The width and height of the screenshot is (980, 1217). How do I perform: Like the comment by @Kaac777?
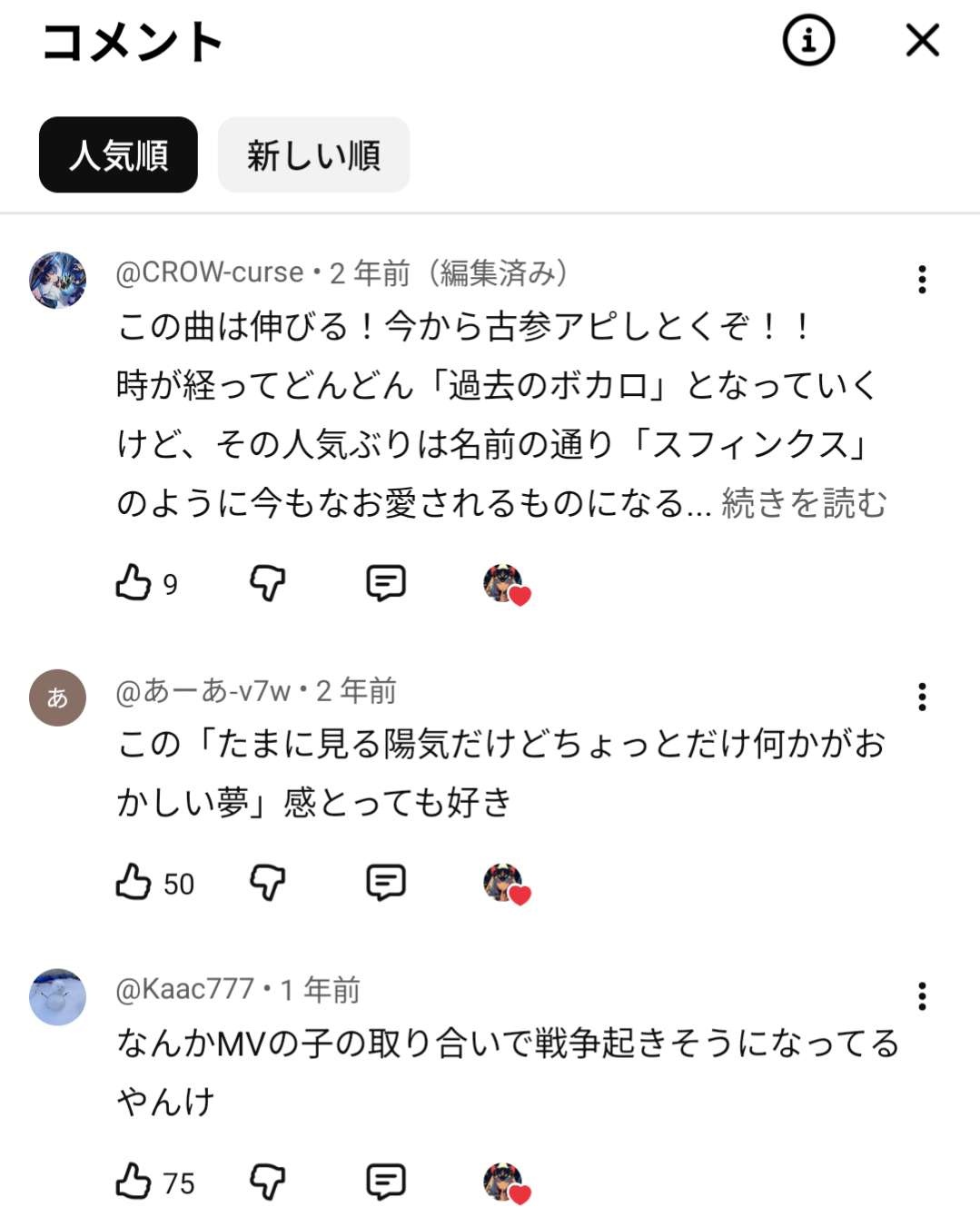(134, 1182)
